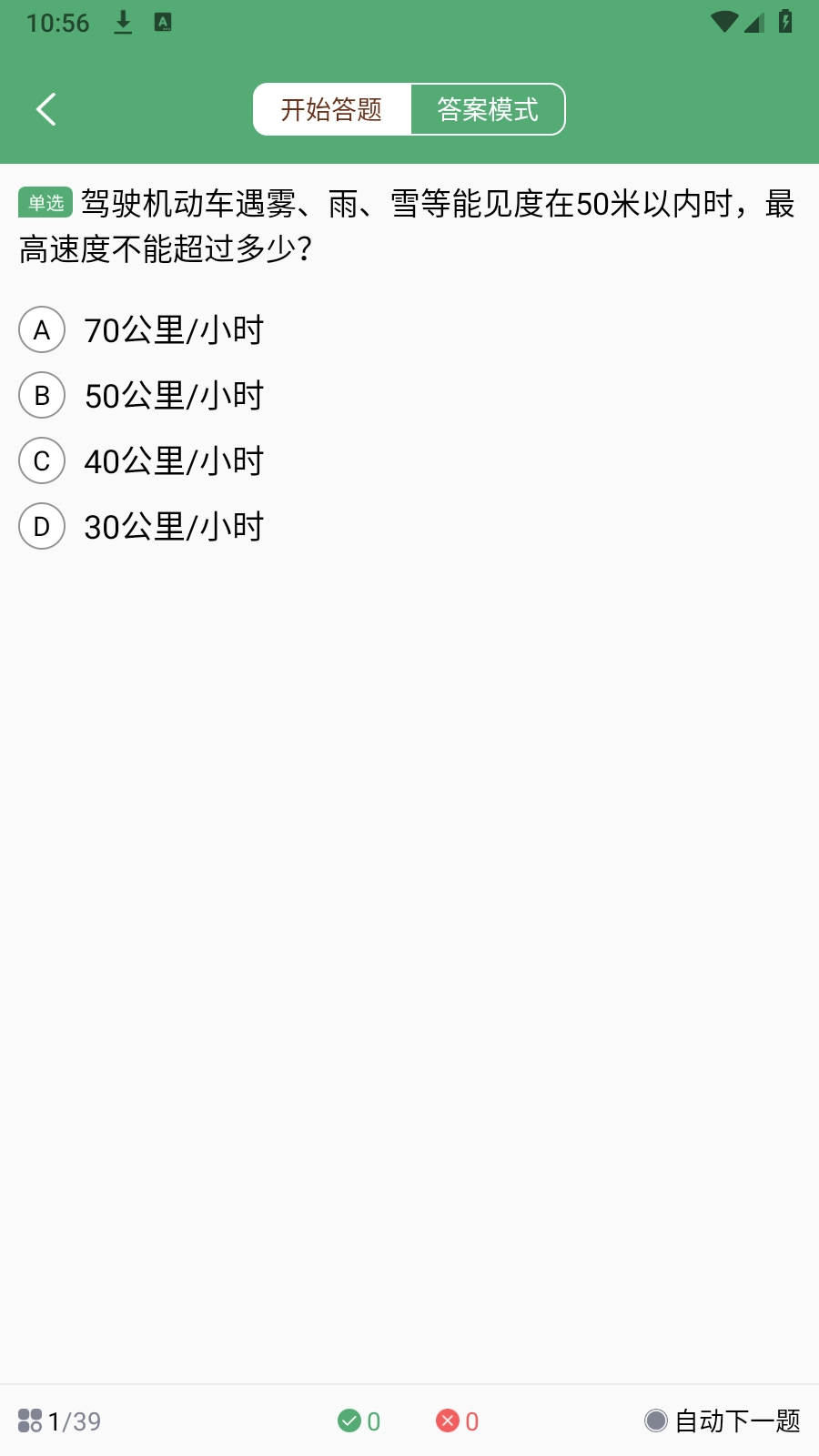Go back using the top-left arrow
The width and height of the screenshot is (819, 1456).
tap(46, 109)
